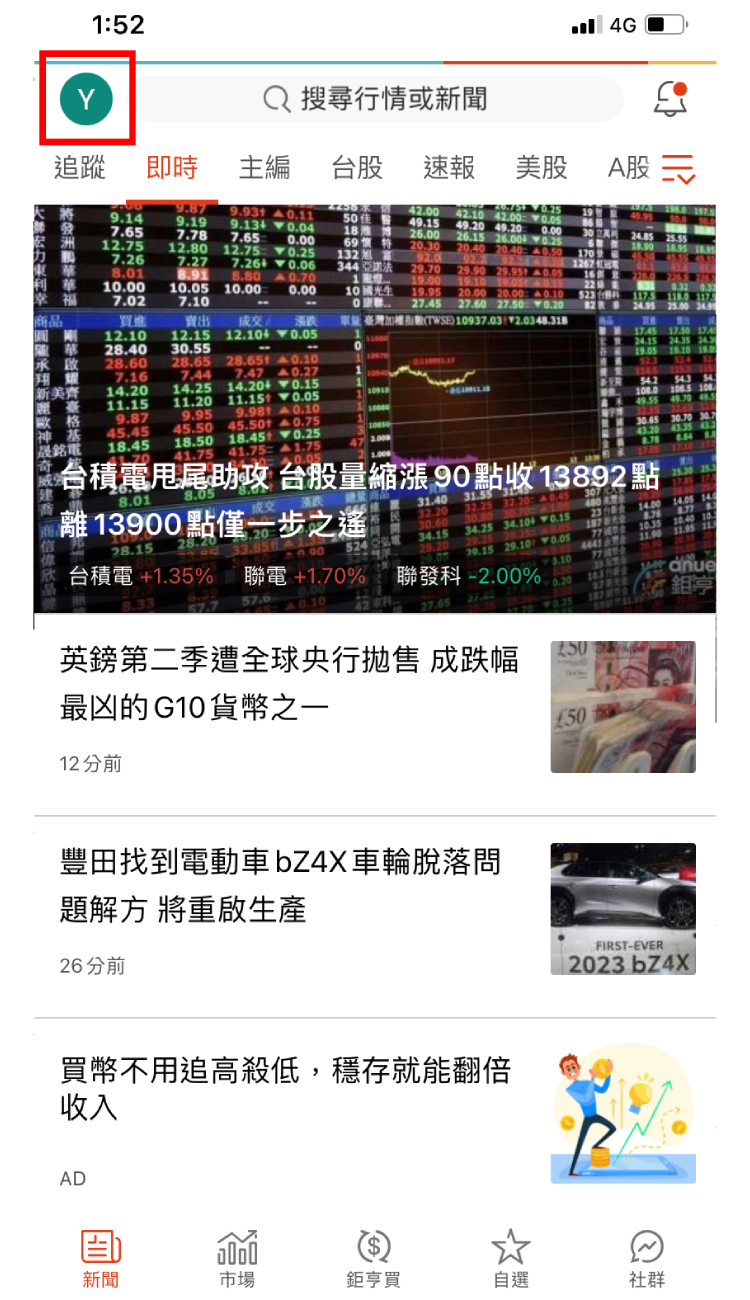
Task: Open the 社群 bottom tab
Action: click(x=647, y=1258)
